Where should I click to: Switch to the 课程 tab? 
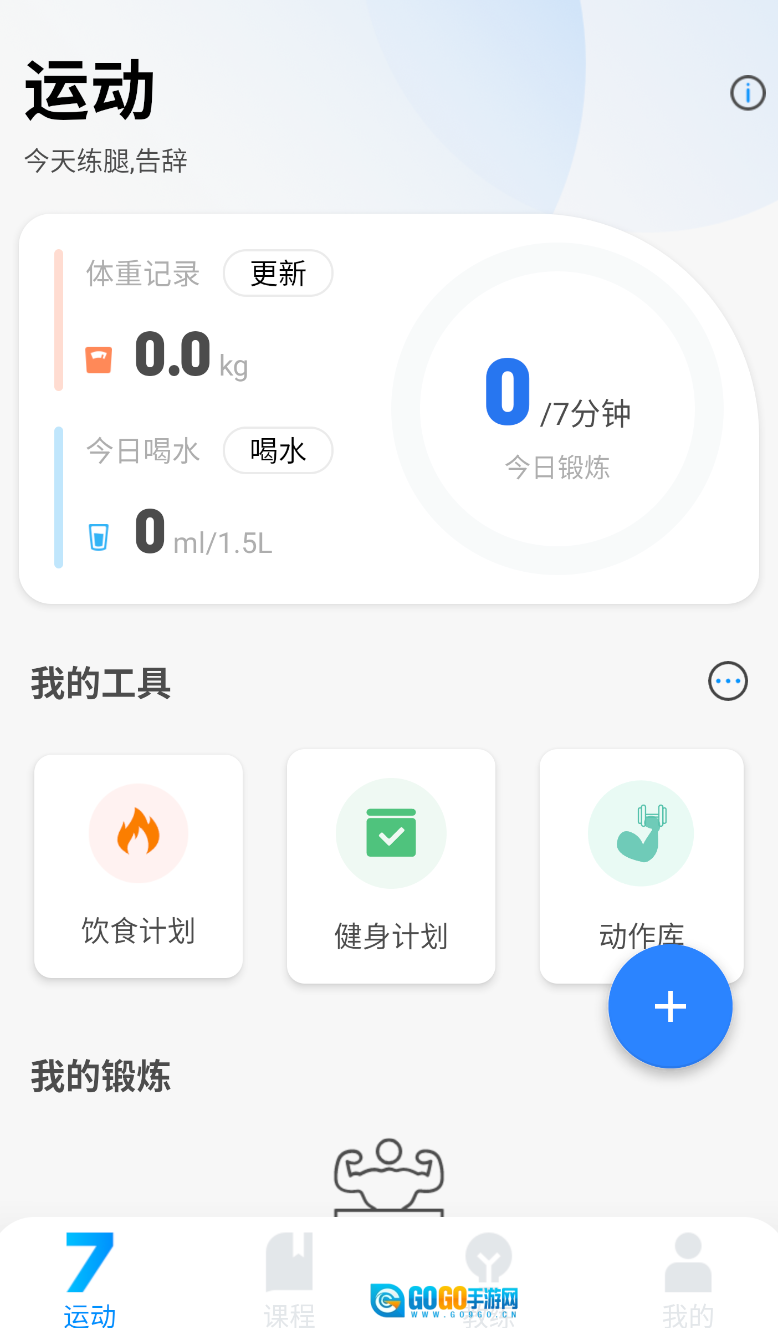tap(289, 1280)
